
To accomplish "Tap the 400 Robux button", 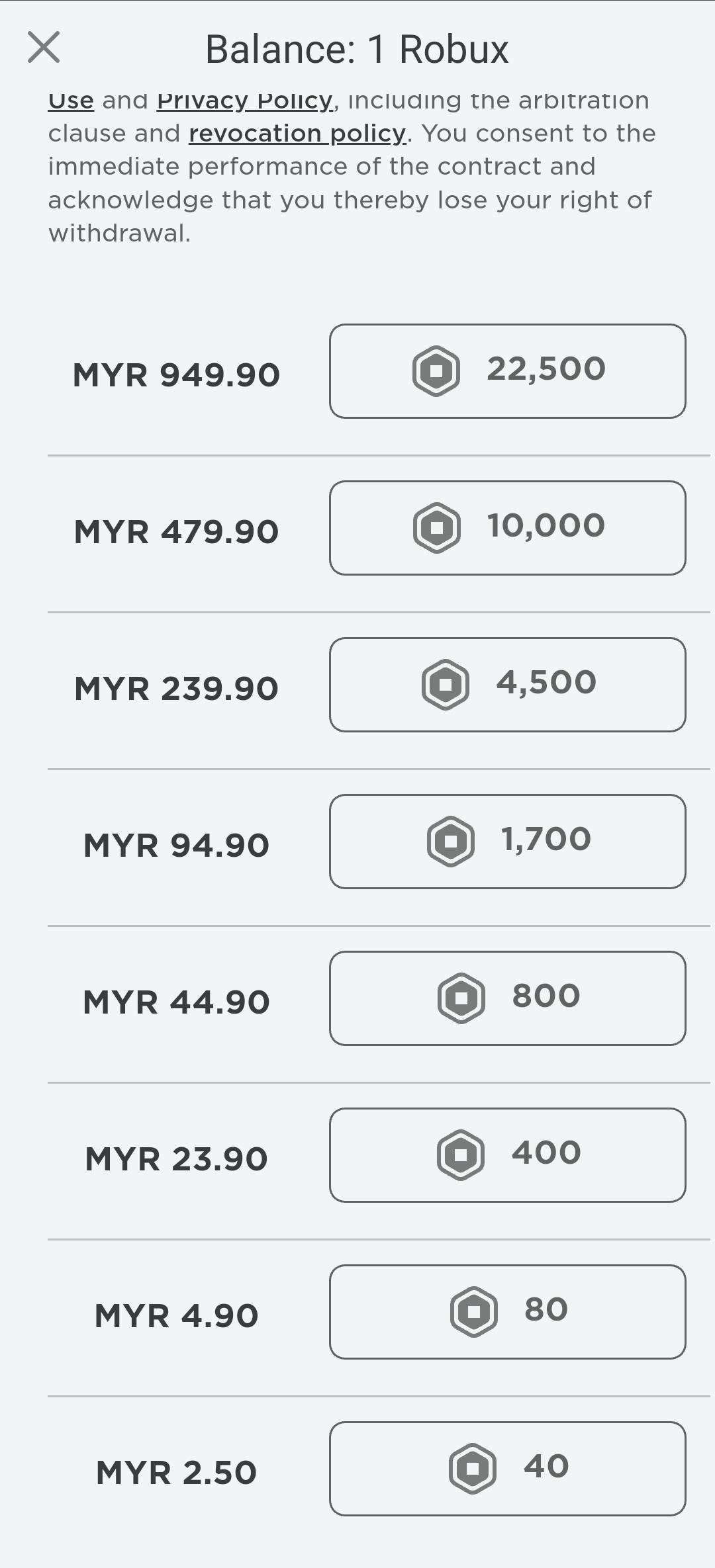I will click(x=507, y=1155).
